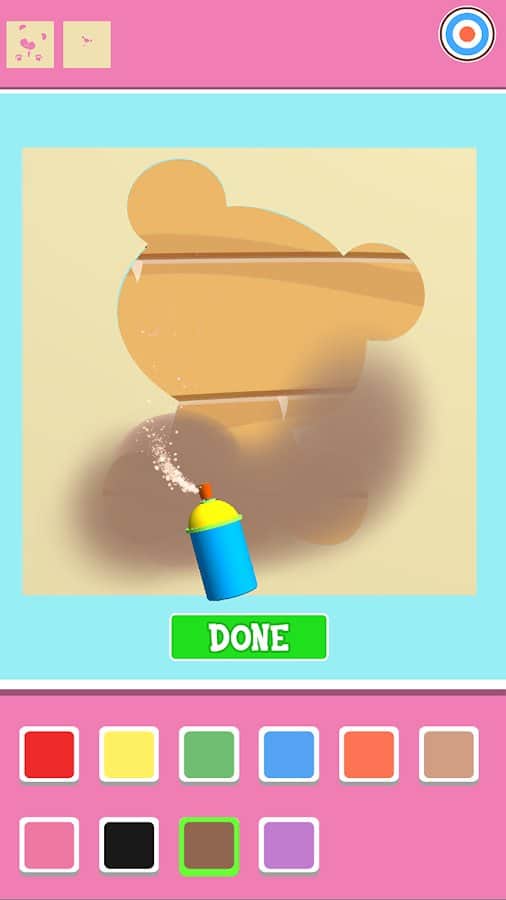This screenshot has width=506, height=900.
Task: Switch to purple spray paint
Action: tap(289, 845)
